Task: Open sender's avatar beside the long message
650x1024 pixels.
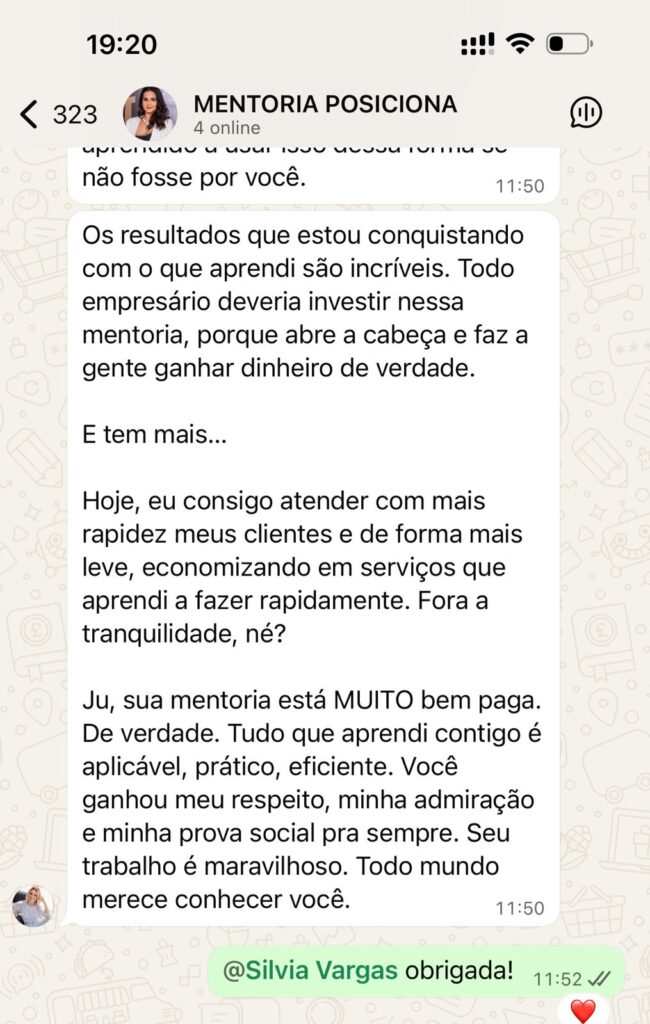Action: point(33,905)
